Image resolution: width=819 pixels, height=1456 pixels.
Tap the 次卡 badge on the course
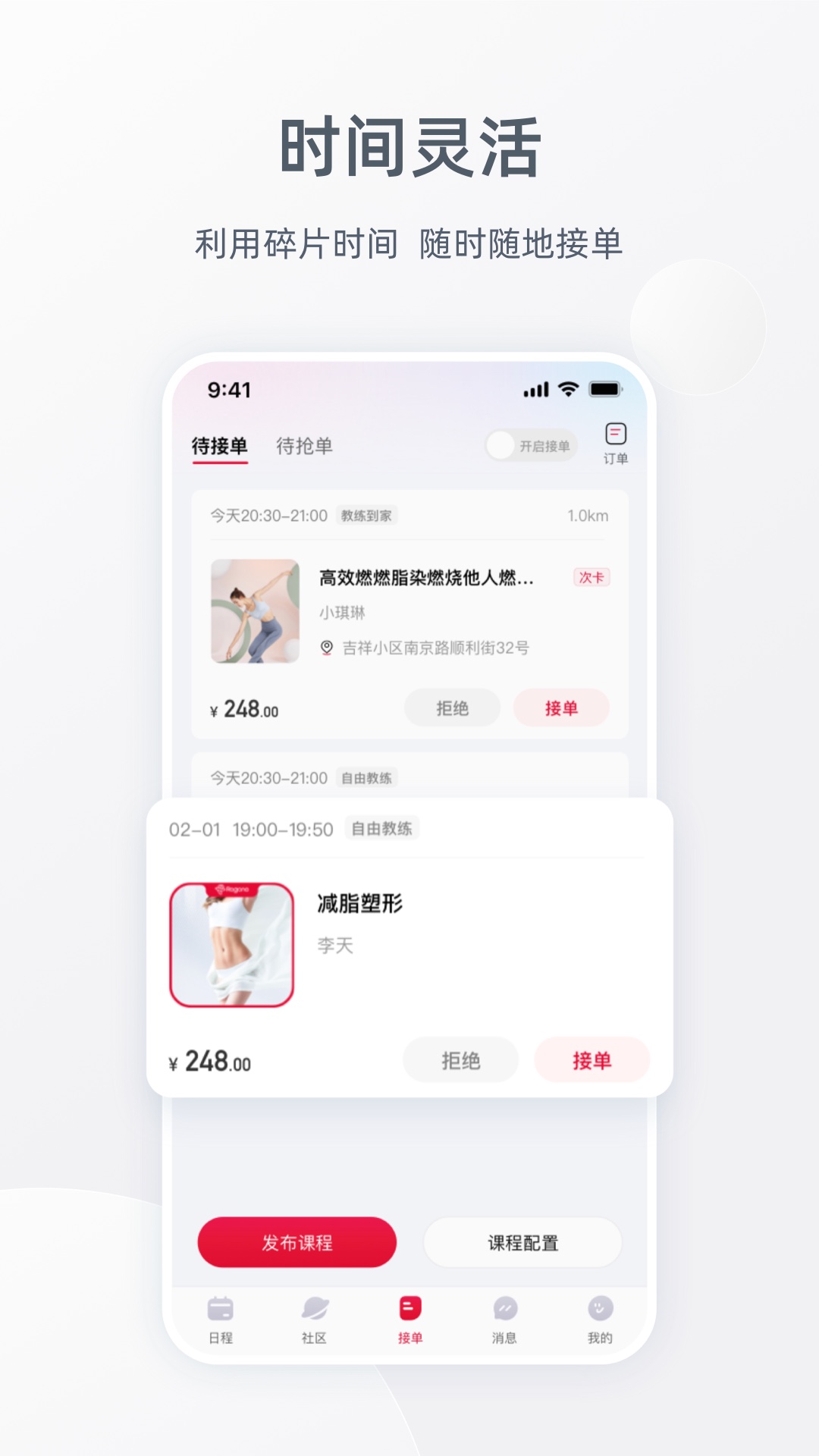tap(591, 578)
